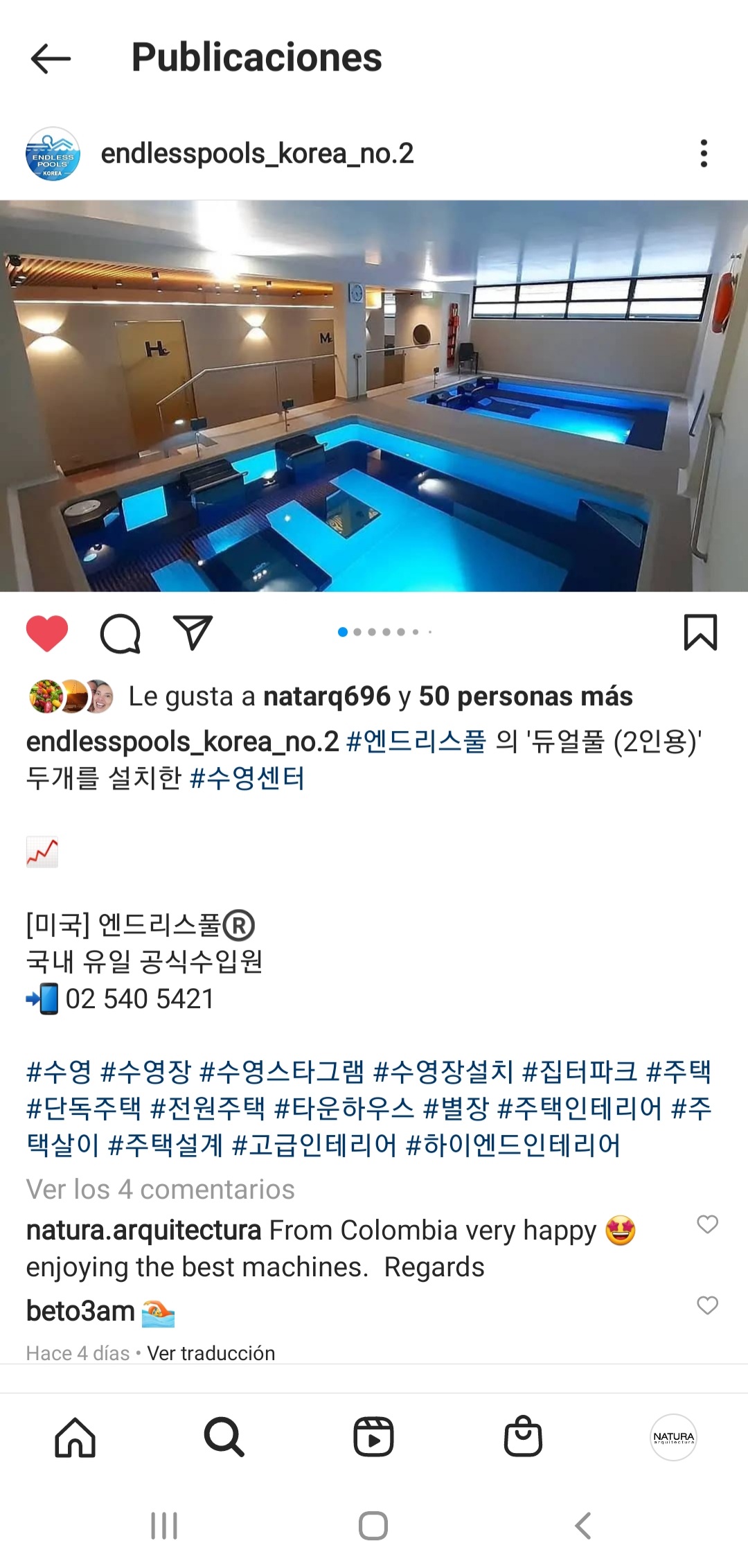
Task: Open hashtag #수영센터
Action: [247, 778]
